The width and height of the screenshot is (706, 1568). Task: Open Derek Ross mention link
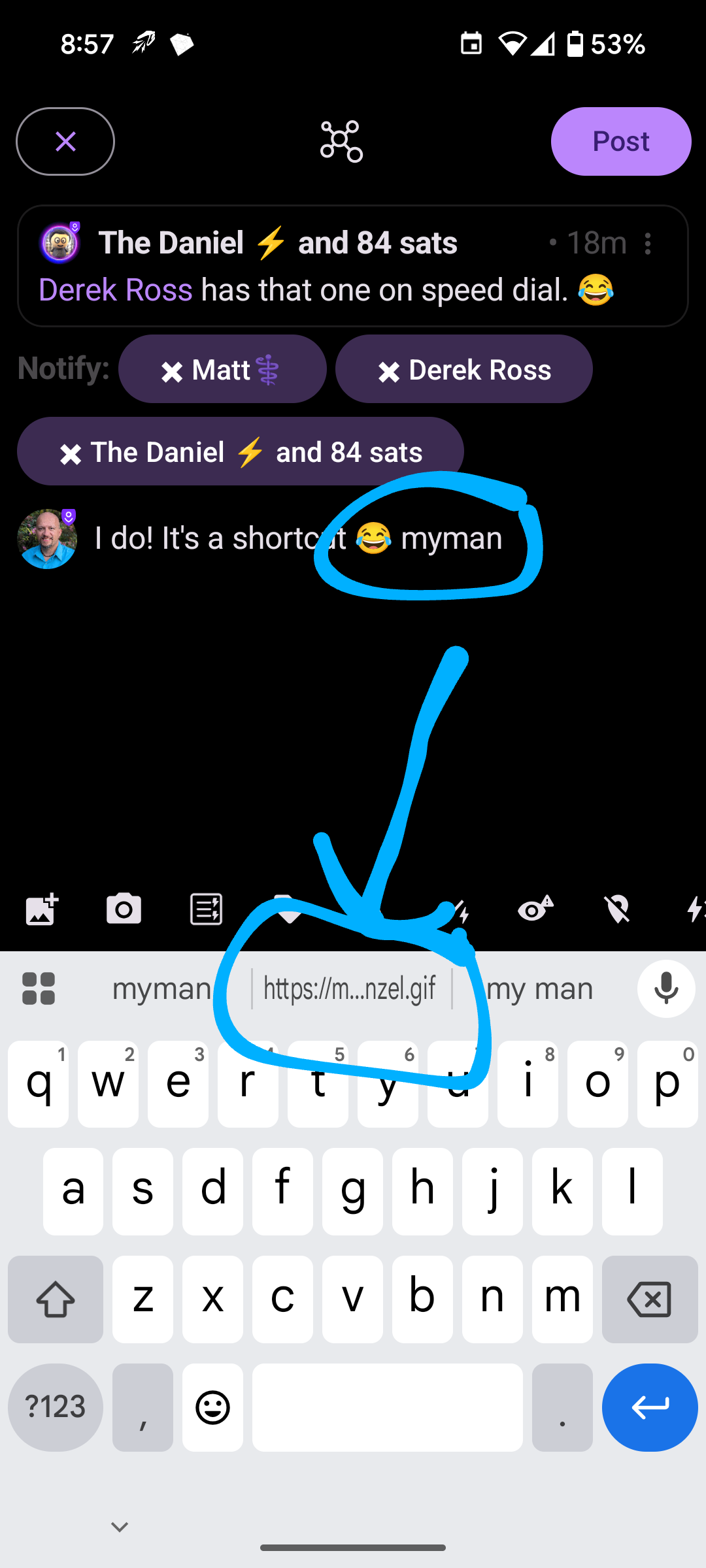pos(116,289)
